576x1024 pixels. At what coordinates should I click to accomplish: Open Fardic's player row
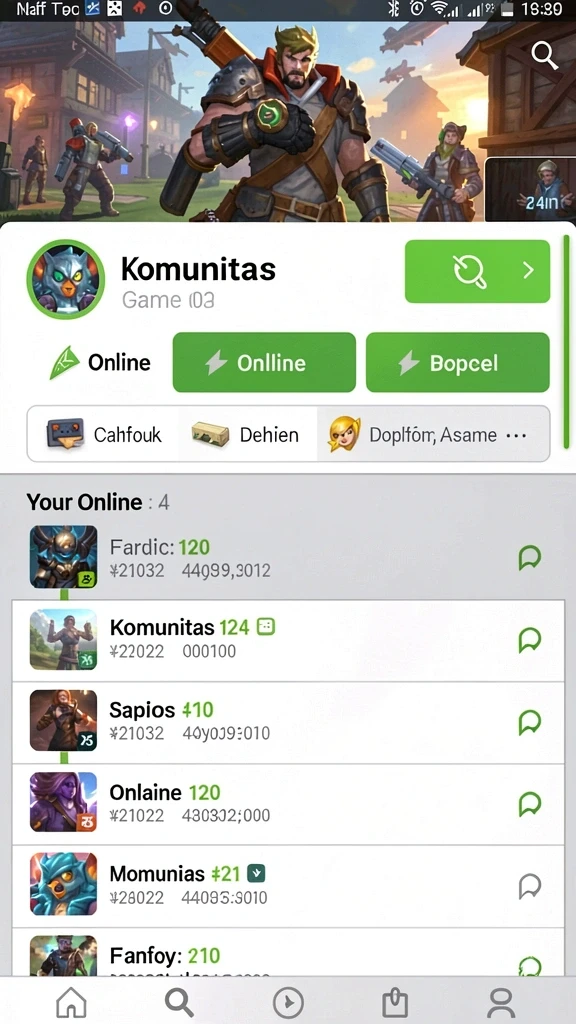tap(288, 558)
